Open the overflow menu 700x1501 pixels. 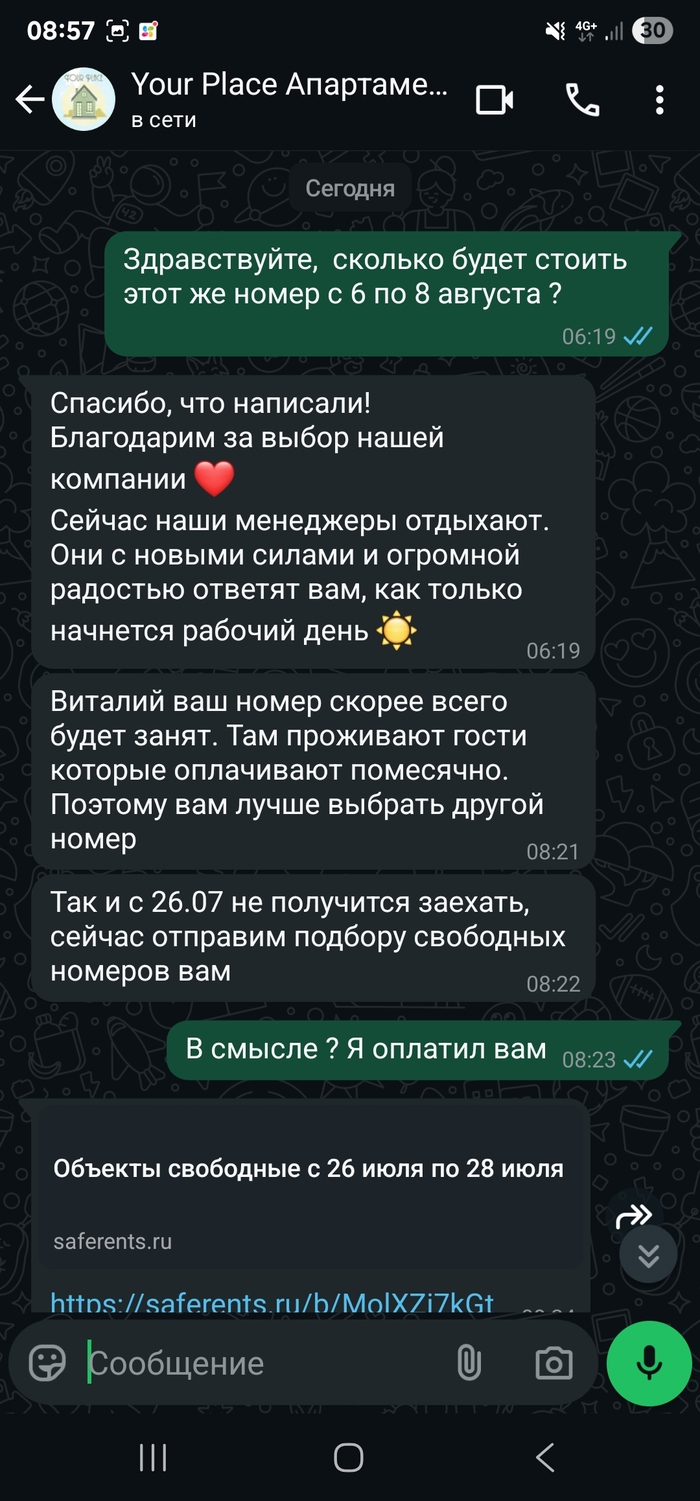pos(659,100)
